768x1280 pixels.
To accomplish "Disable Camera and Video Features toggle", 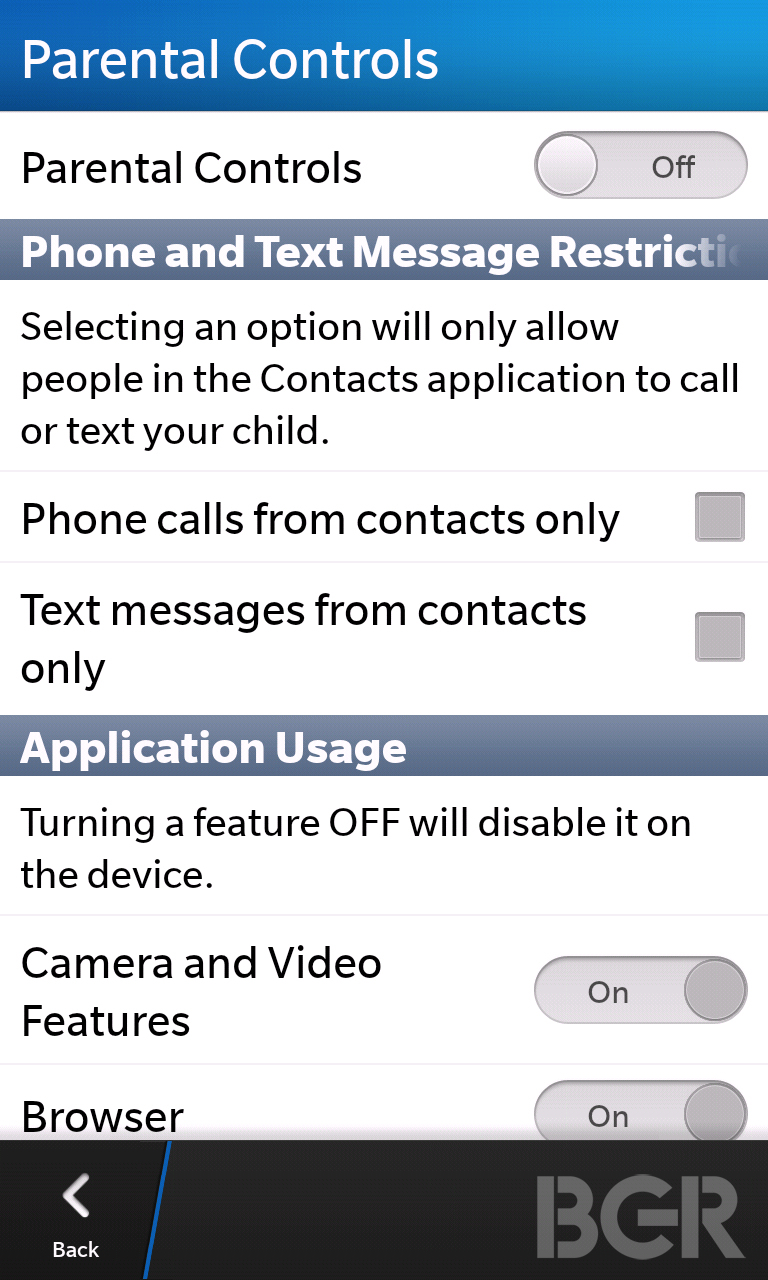I will coord(641,990).
